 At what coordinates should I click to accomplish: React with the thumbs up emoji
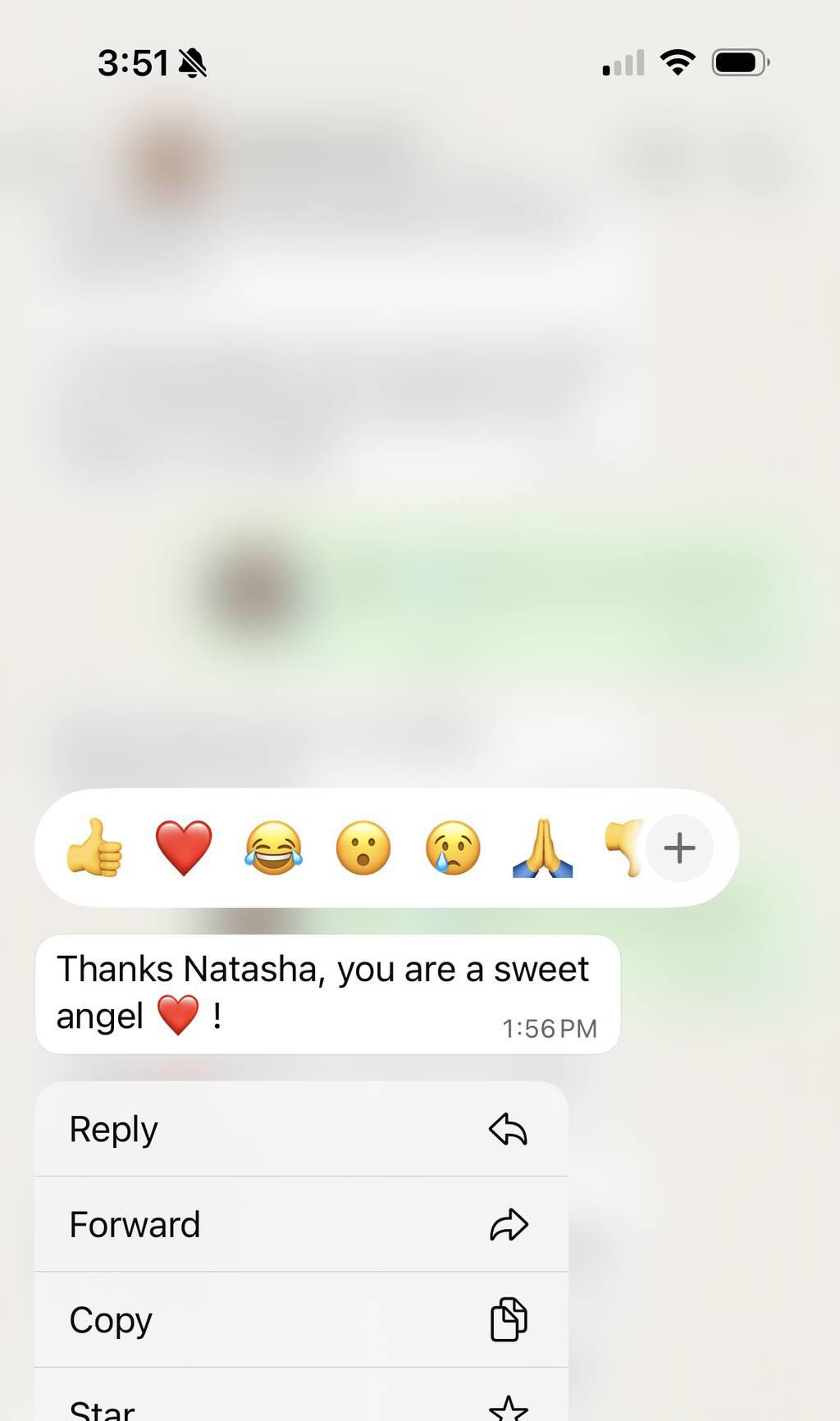click(94, 848)
